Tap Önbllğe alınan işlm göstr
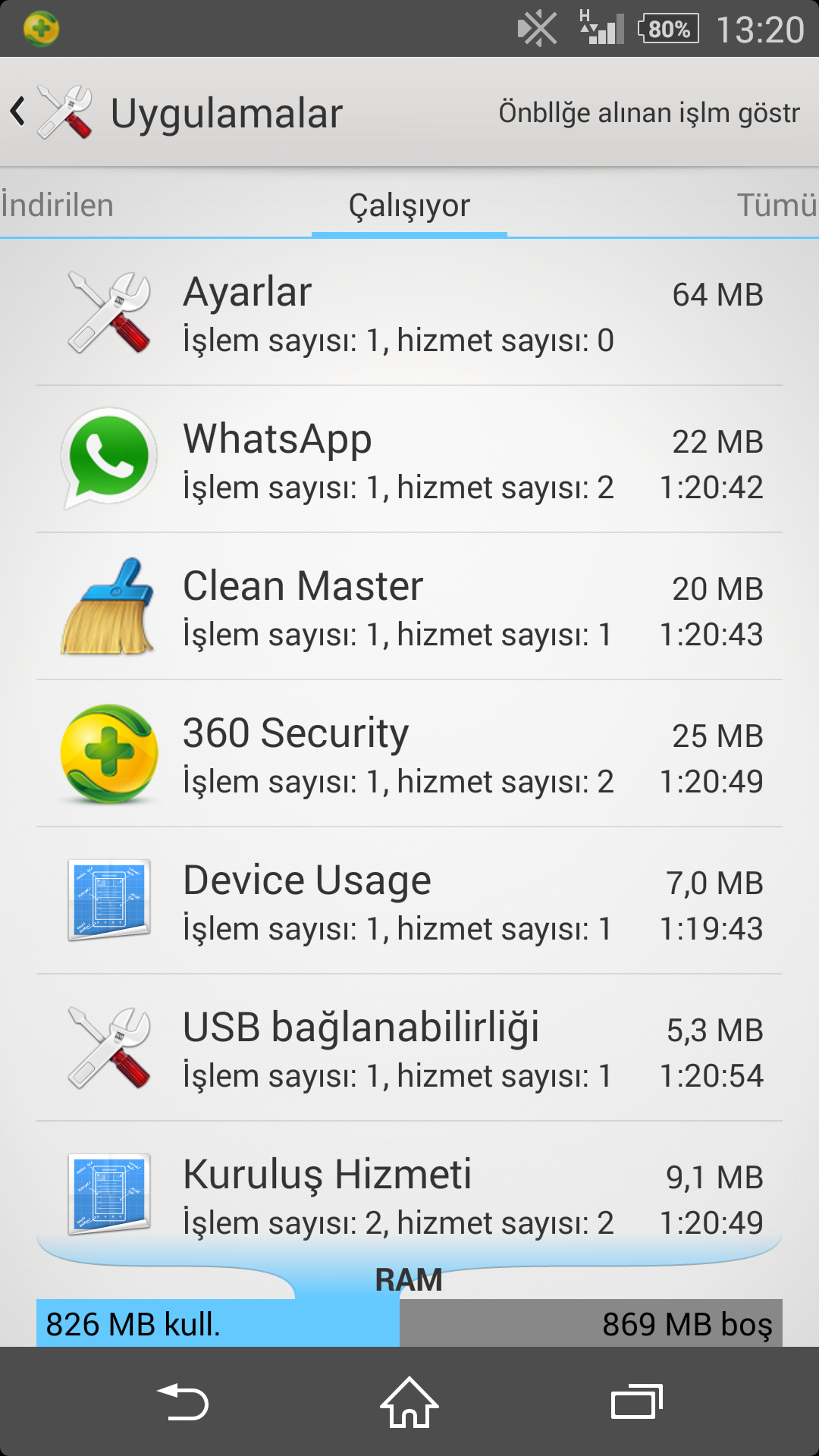Viewport: 819px width, 1456px height. (x=648, y=112)
